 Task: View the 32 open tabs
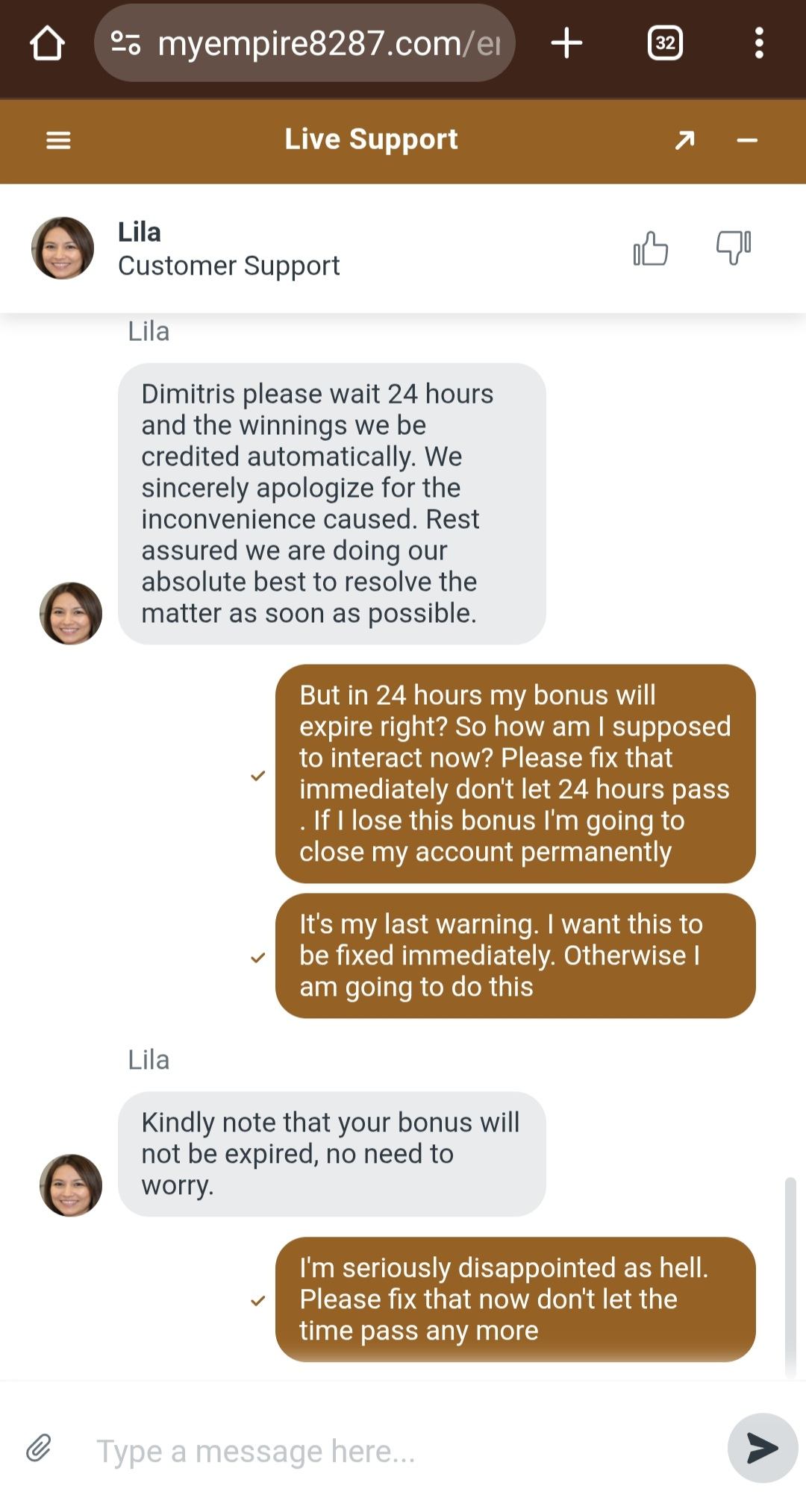(664, 43)
